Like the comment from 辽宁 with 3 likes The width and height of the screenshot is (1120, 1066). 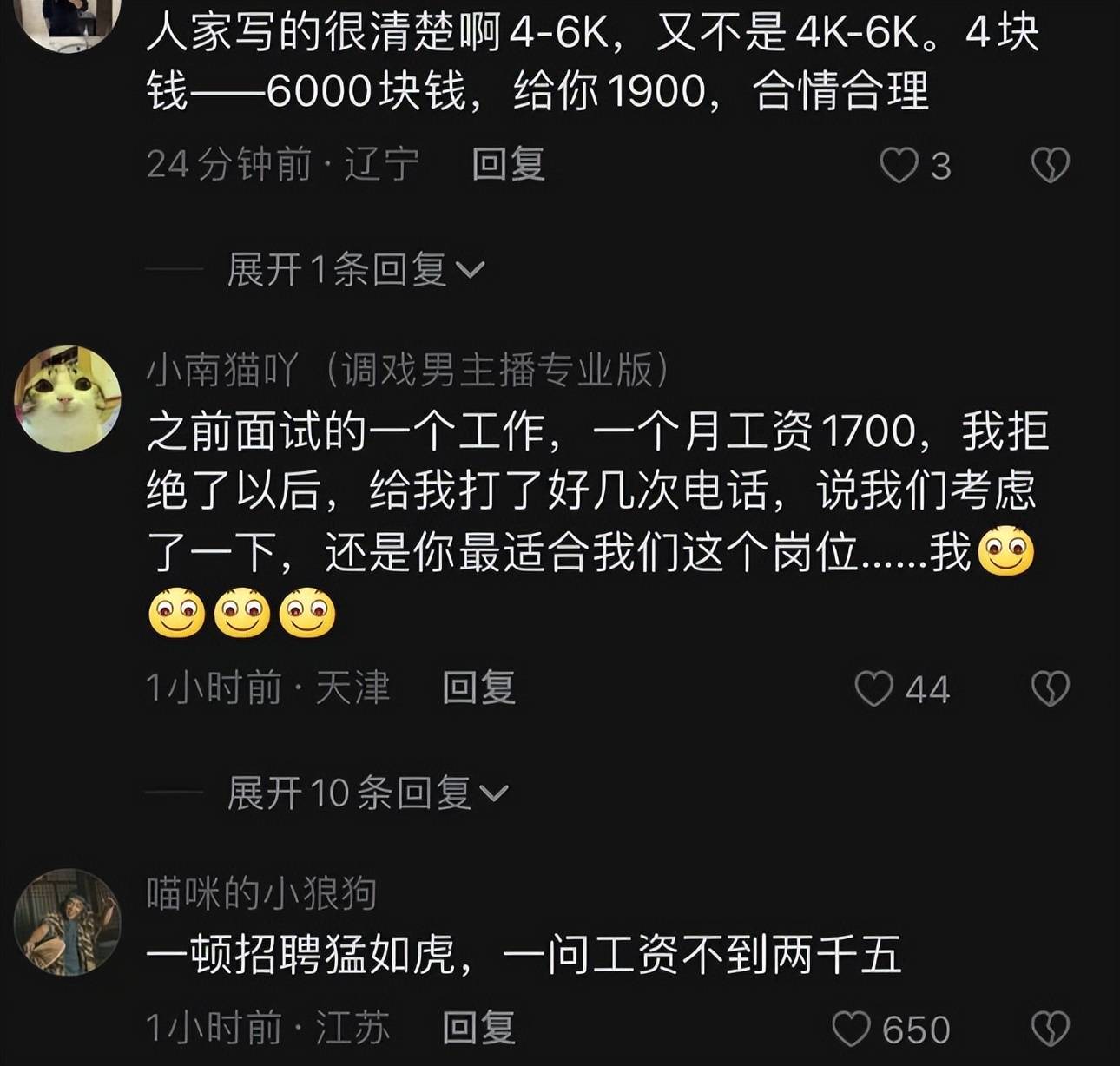899,165
